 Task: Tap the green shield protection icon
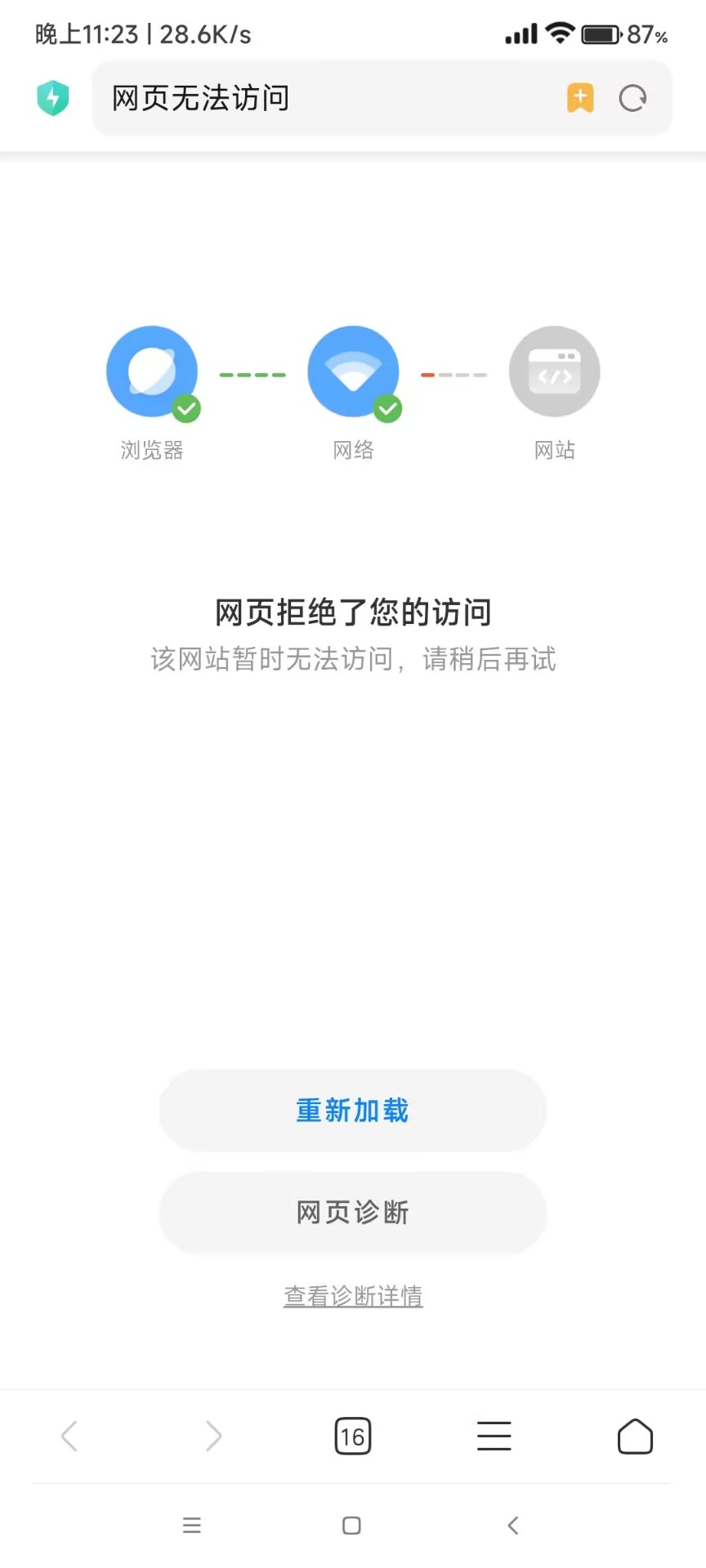(52, 97)
